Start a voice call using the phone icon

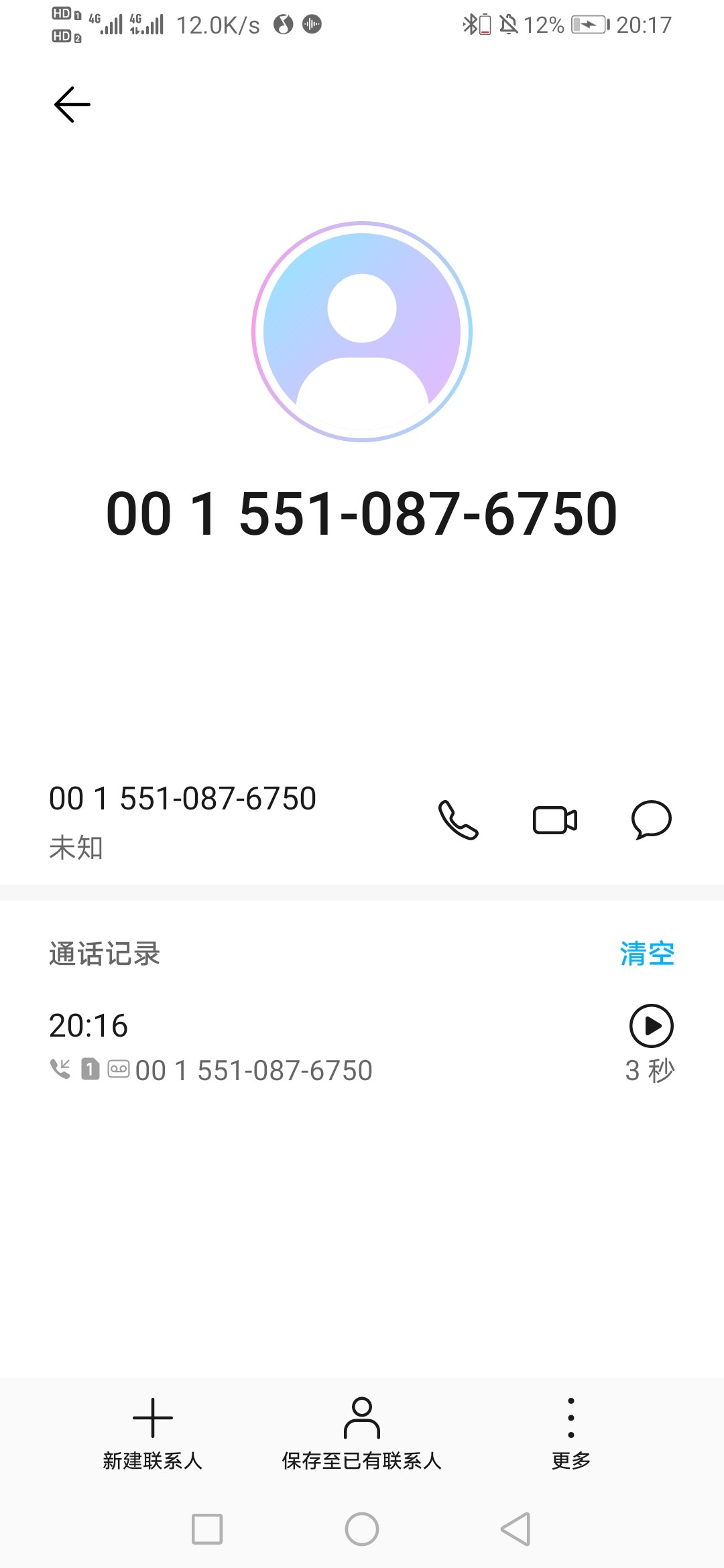(458, 821)
